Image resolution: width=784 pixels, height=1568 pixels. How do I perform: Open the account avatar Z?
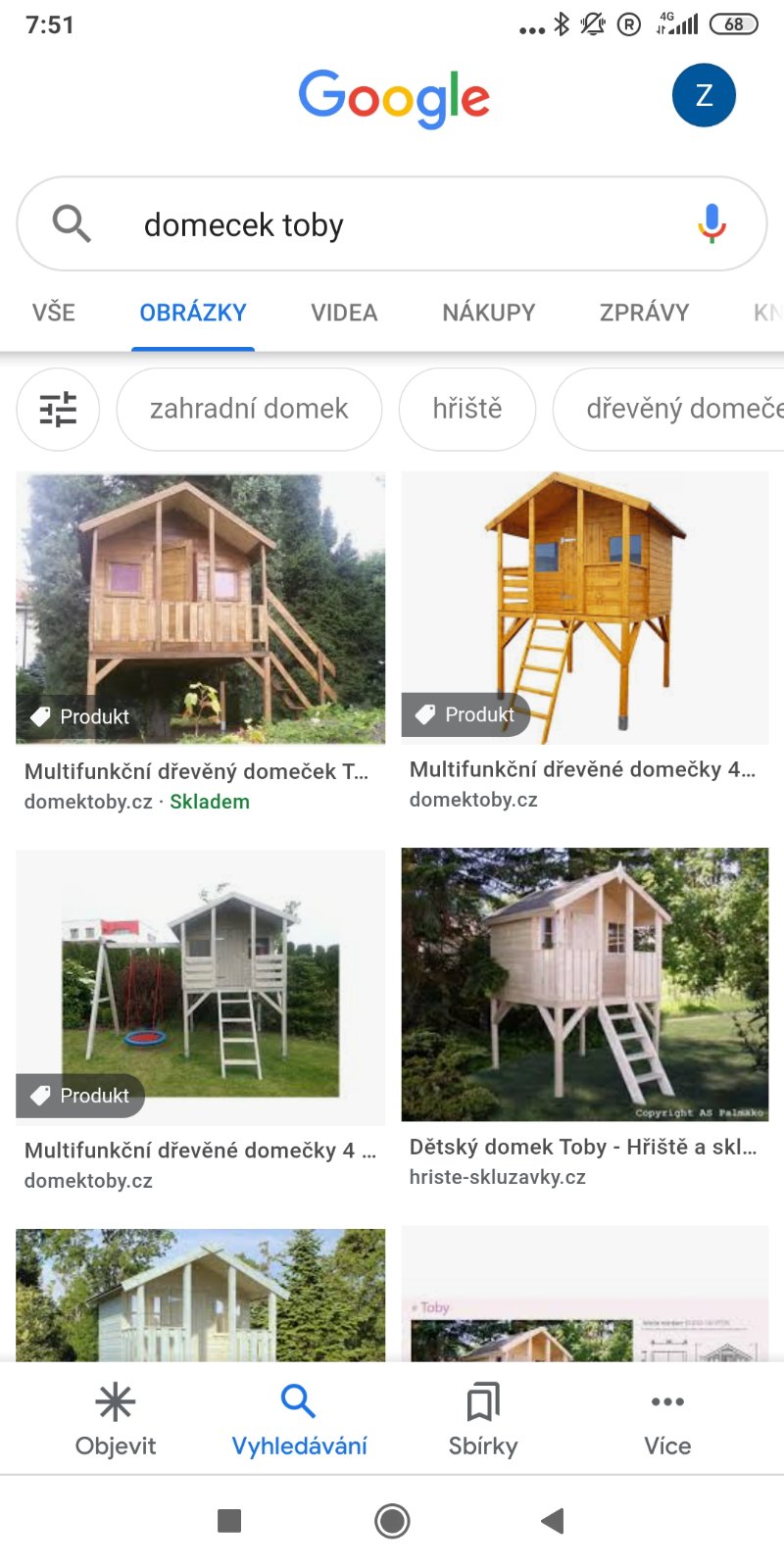(x=704, y=96)
